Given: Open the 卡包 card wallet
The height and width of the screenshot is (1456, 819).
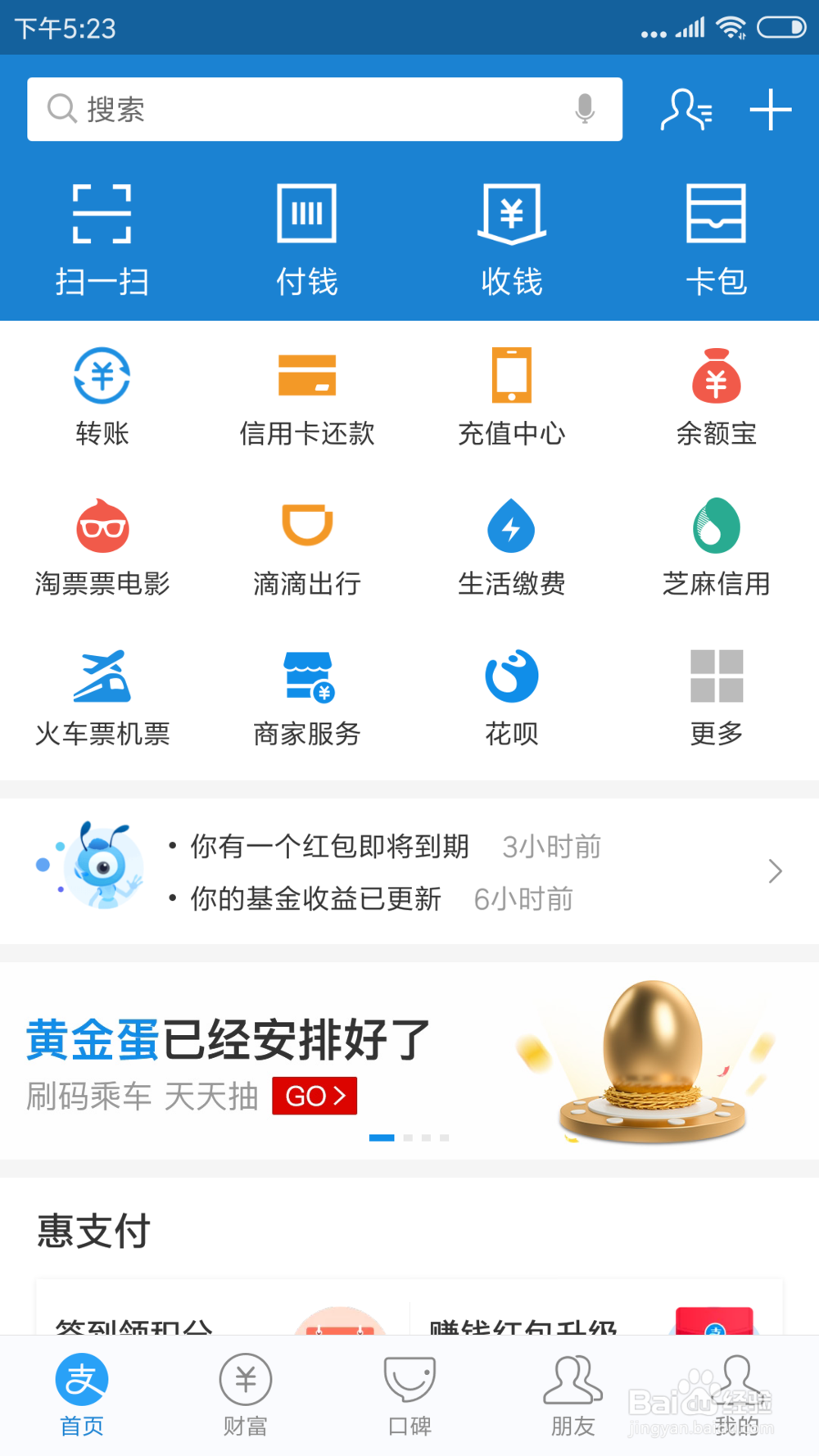Looking at the screenshot, I should pyautogui.click(x=717, y=237).
